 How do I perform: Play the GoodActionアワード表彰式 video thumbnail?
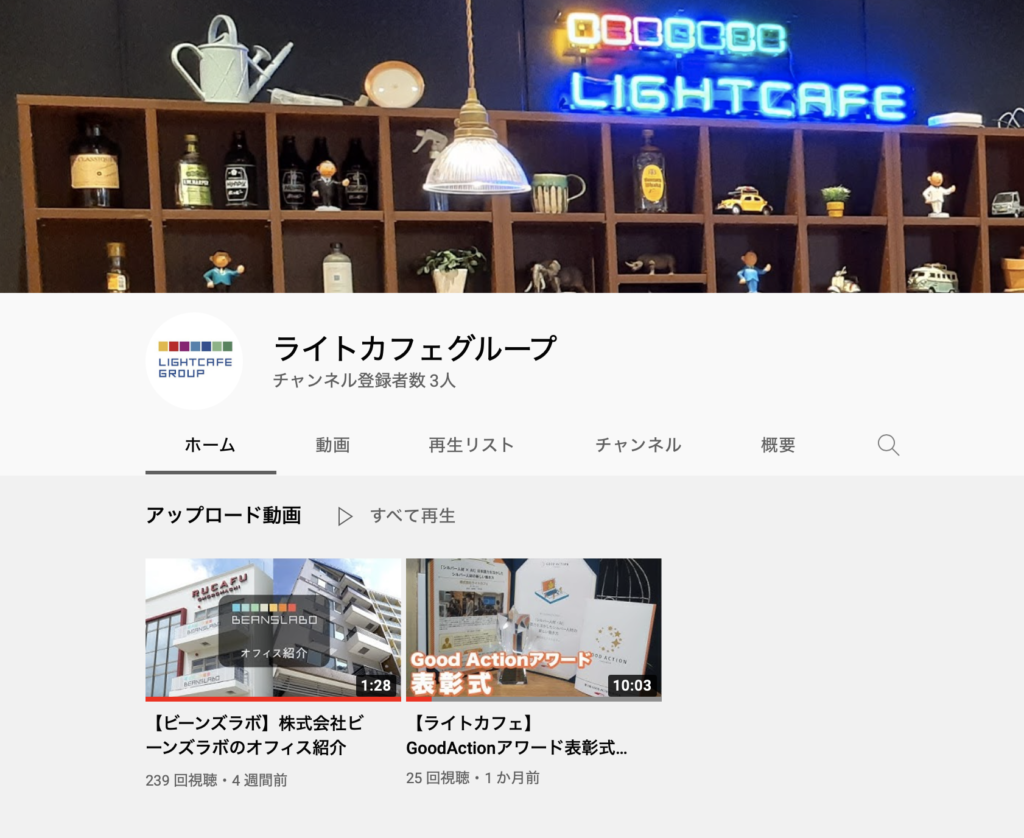(x=533, y=629)
